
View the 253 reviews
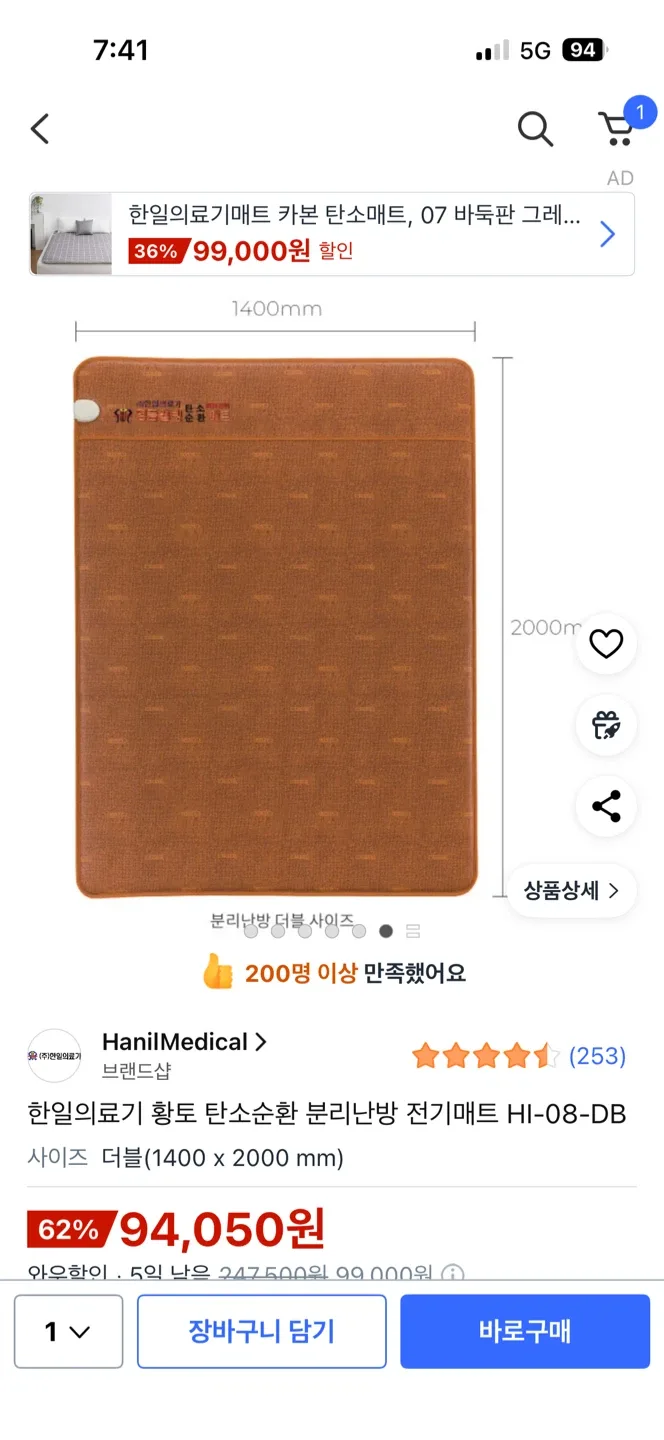coord(597,1056)
